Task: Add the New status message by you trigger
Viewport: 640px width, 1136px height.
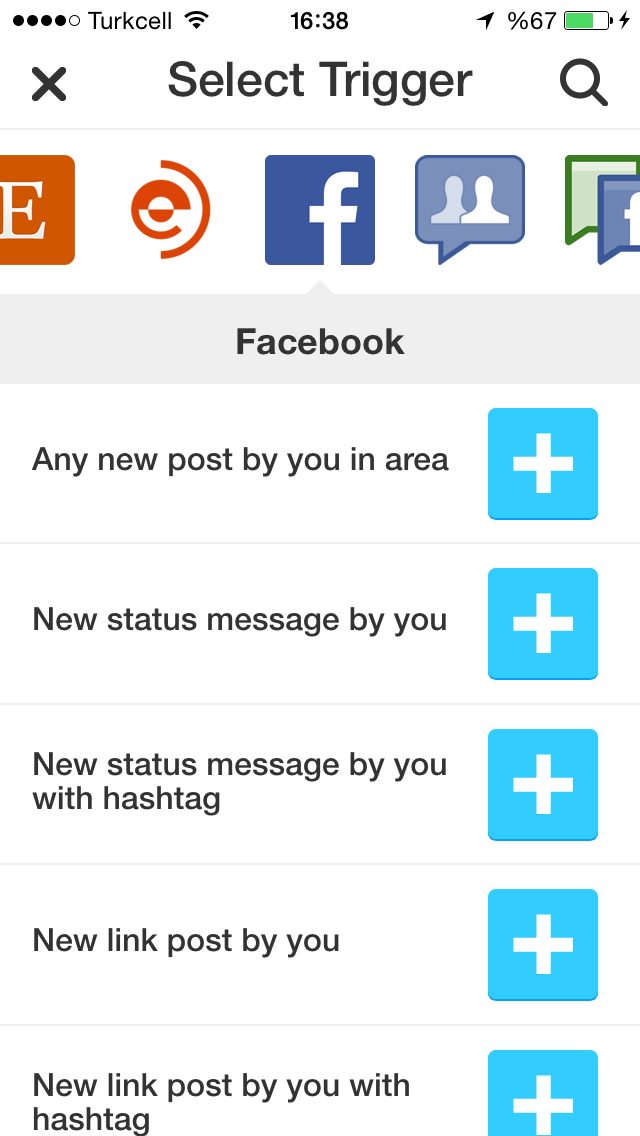Action: [543, 624]
